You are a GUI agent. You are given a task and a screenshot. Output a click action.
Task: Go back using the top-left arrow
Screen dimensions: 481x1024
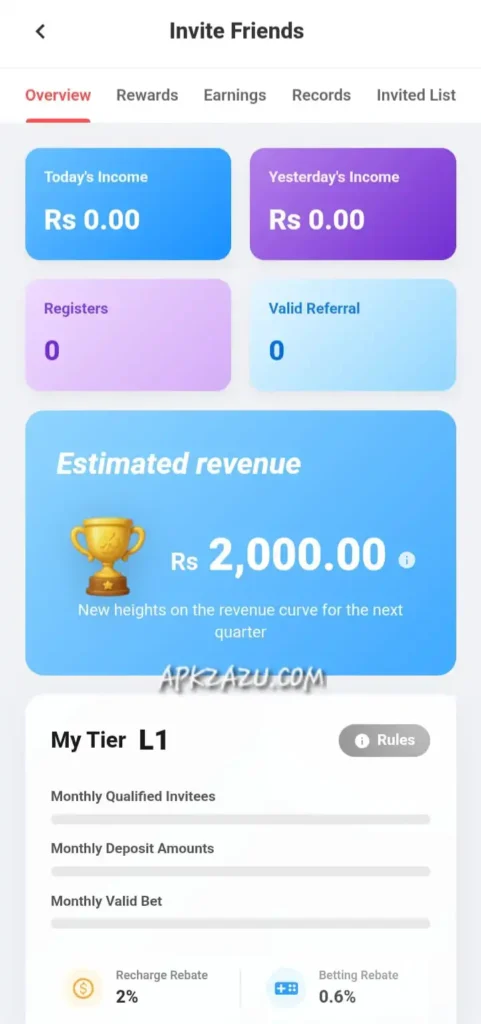[x=40, y=31]
